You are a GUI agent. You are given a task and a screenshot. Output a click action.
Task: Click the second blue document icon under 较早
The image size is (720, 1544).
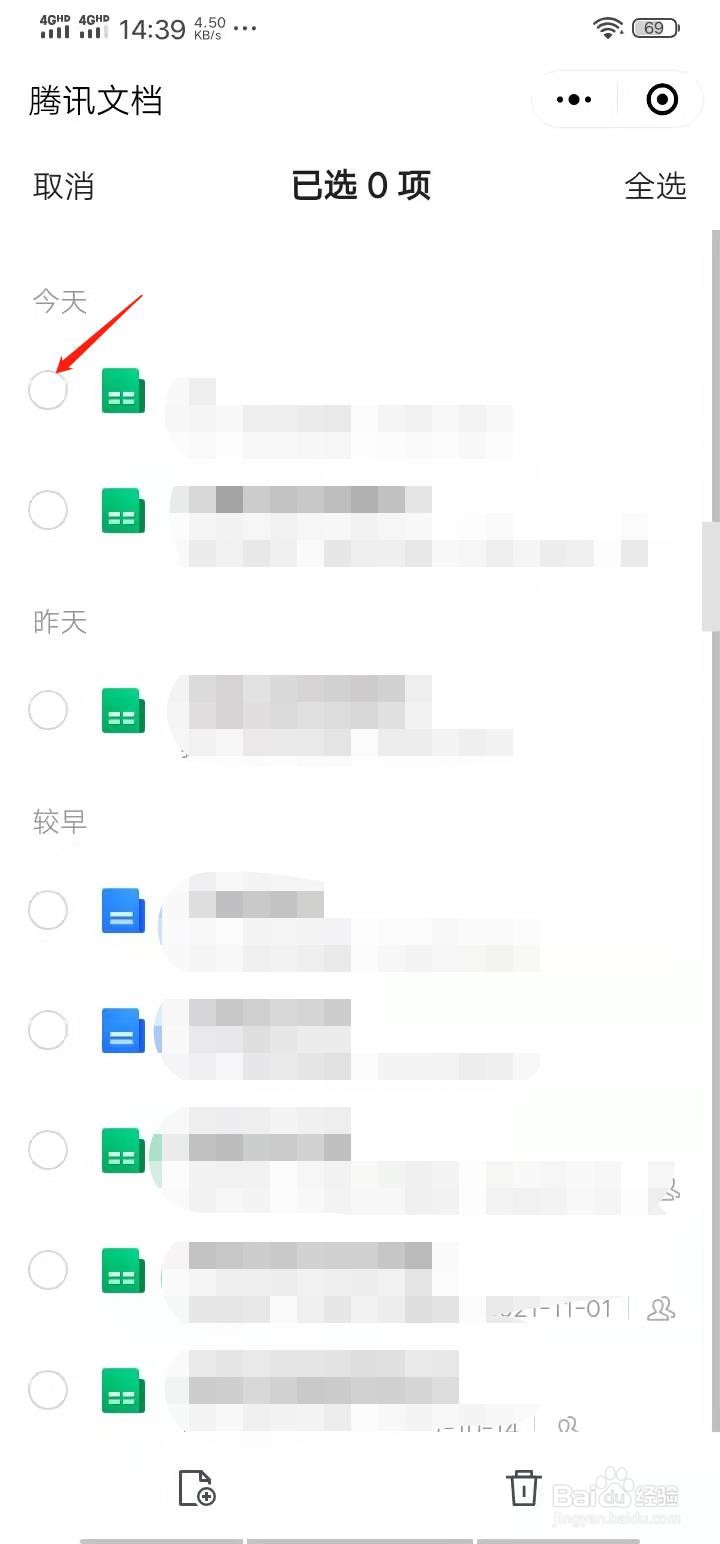[x=122, y=1029]
